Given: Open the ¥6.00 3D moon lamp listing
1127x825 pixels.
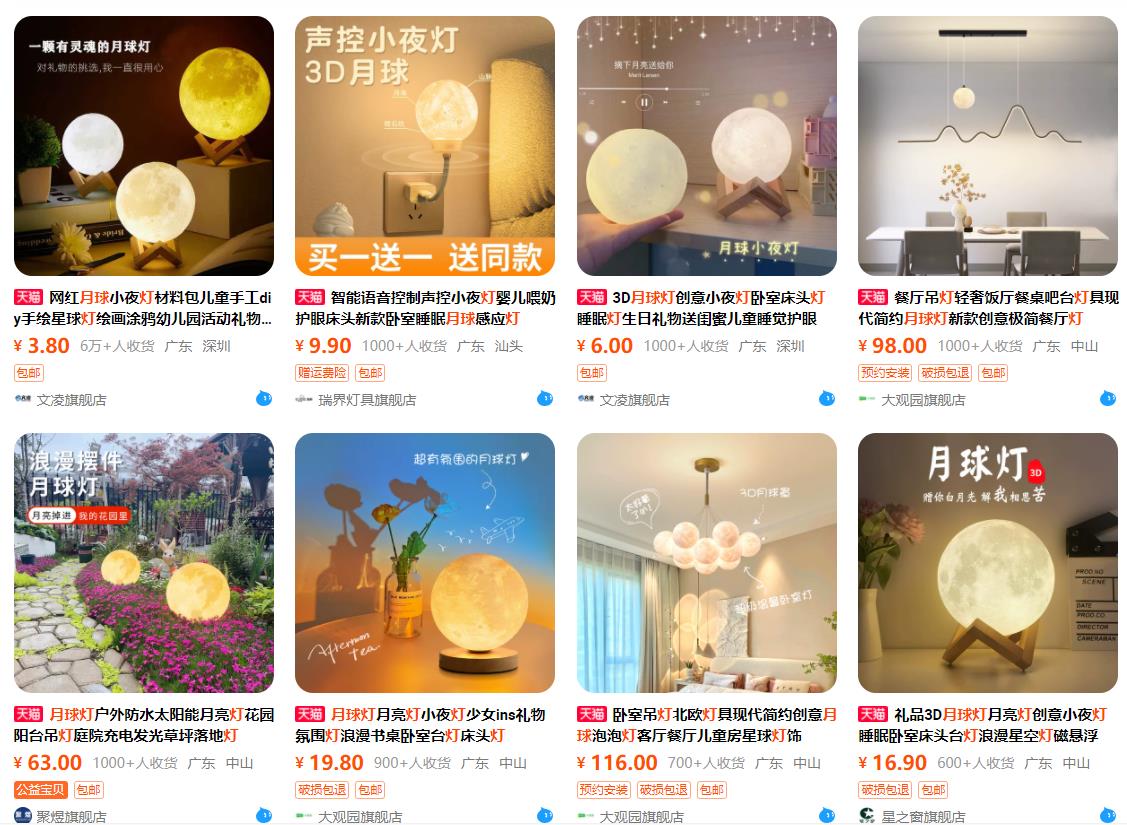Looking at the screenshot, I should 706,146.
